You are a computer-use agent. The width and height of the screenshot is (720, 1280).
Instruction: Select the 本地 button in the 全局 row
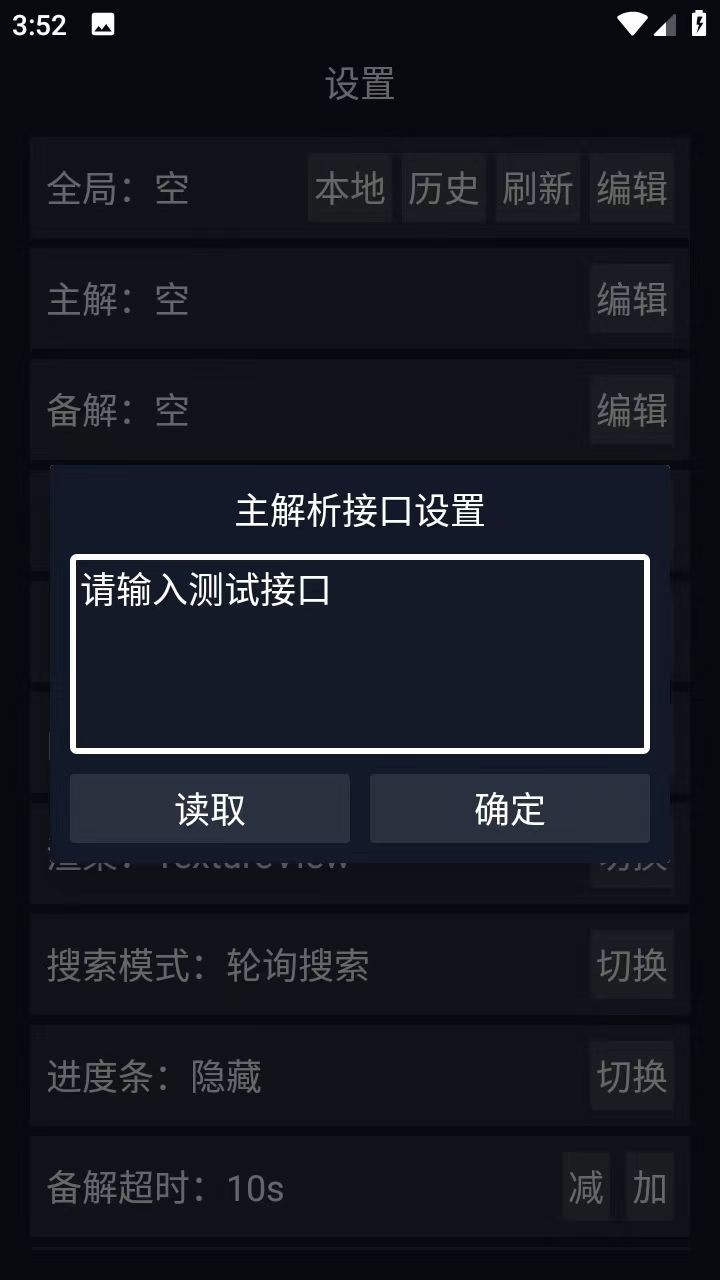point(350,188)
